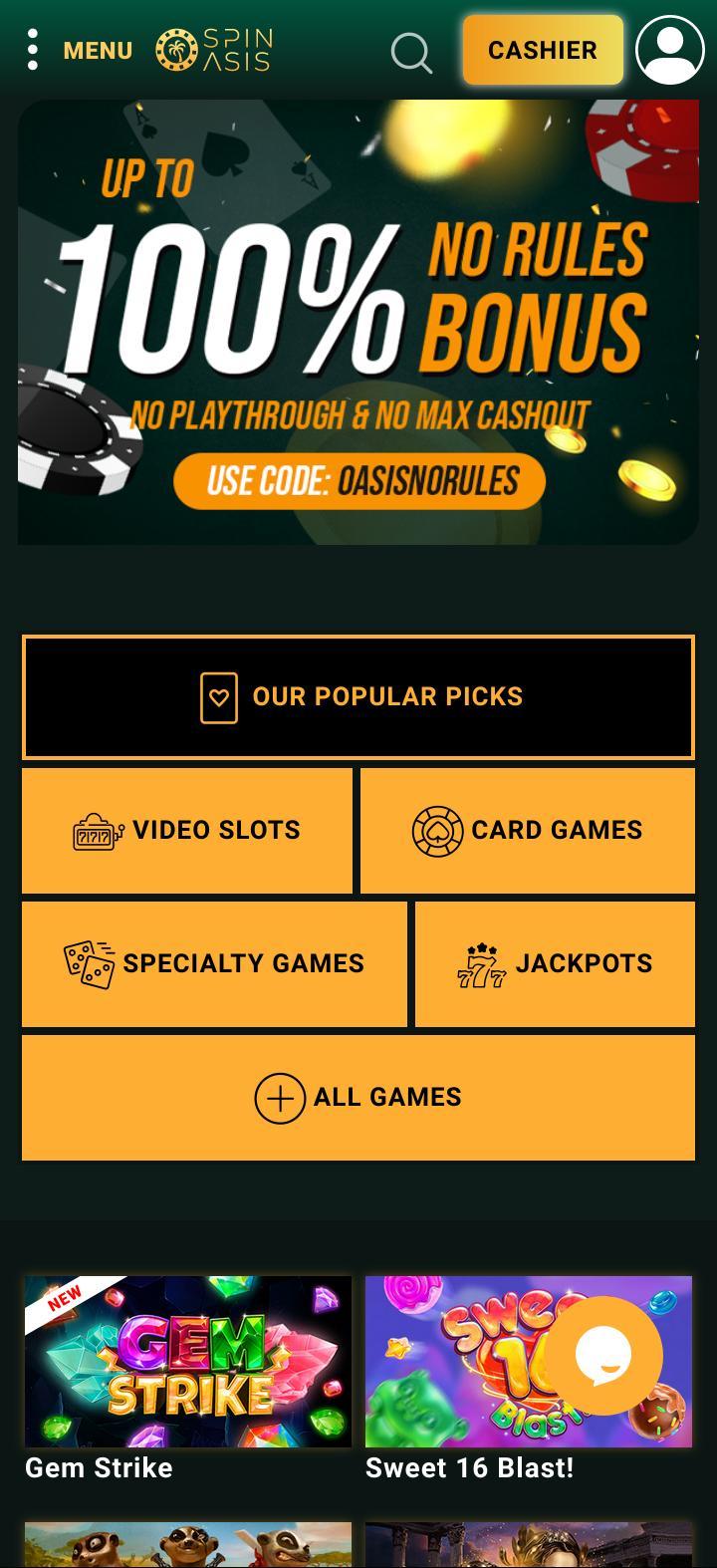The height and width of the screenshot is (1568, 717).
Task: Open the main menu
Action: click(80, 50)
